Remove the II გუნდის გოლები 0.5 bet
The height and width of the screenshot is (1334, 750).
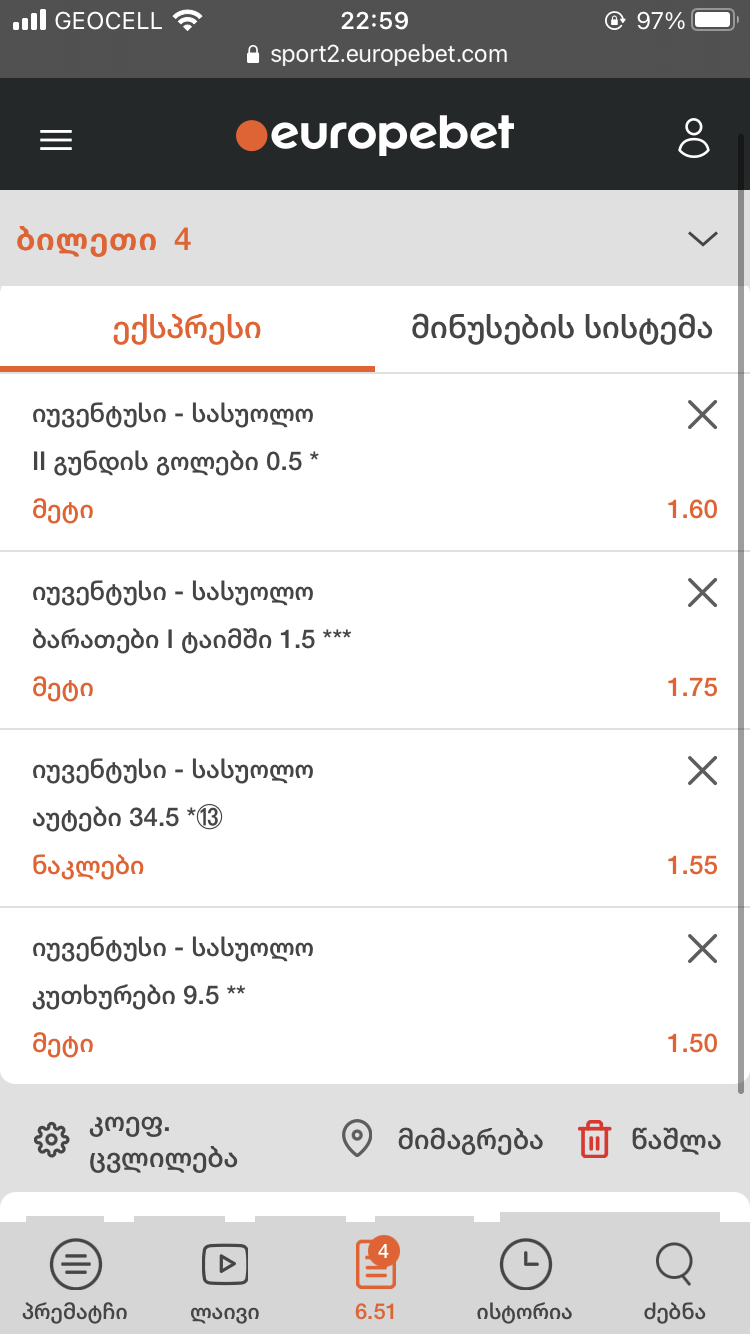point(703,413)
